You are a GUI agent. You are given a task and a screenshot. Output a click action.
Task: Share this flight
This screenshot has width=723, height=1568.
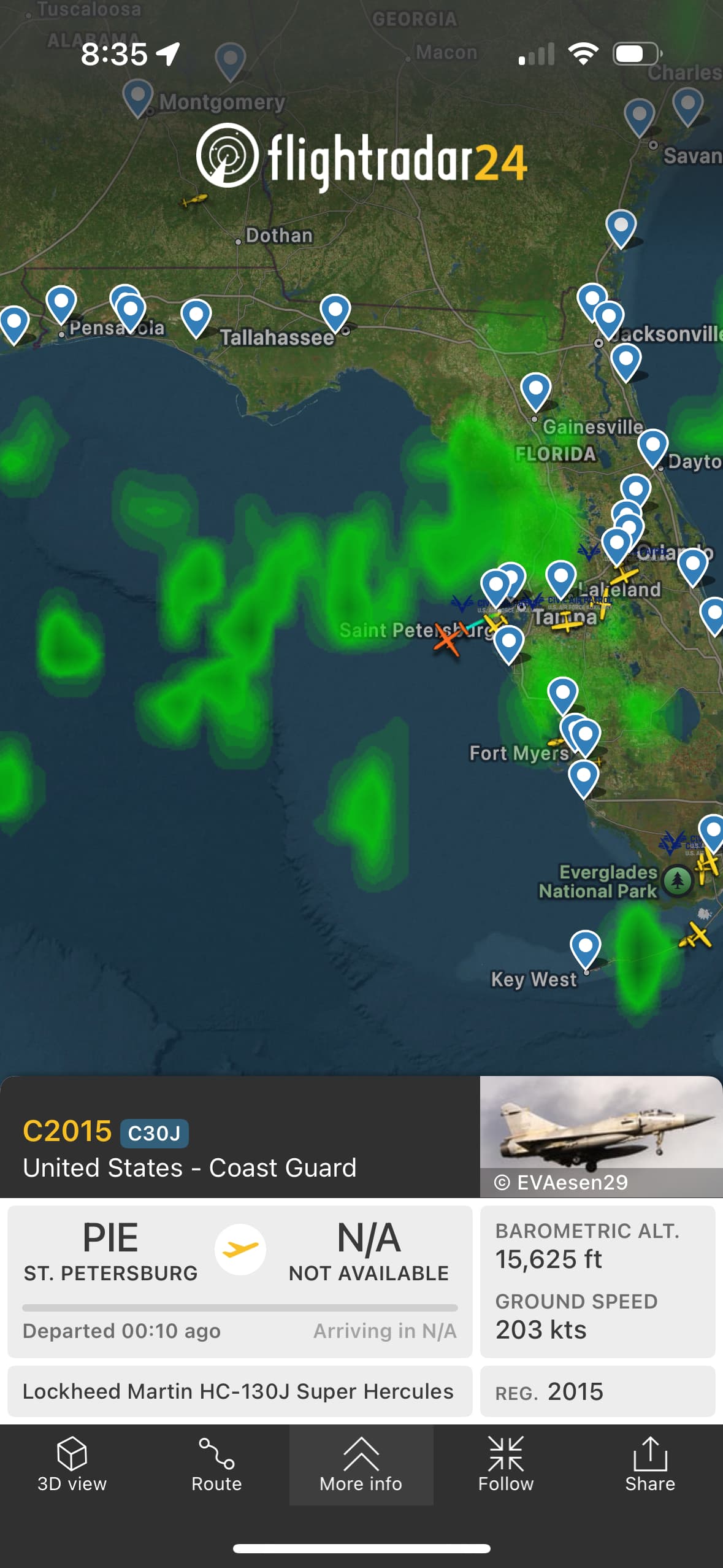650,1465
